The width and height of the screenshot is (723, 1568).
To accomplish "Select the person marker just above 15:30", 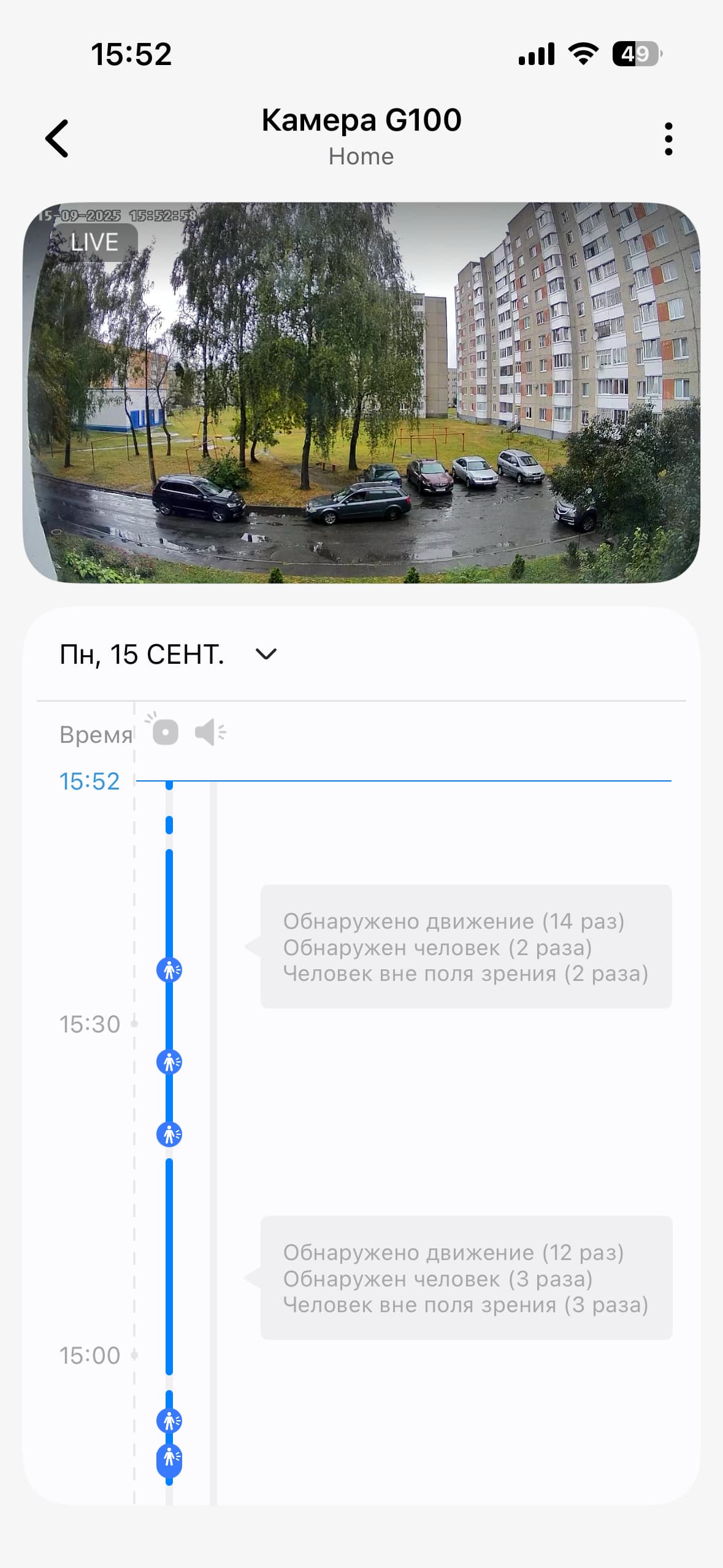I will coord(169,970).
